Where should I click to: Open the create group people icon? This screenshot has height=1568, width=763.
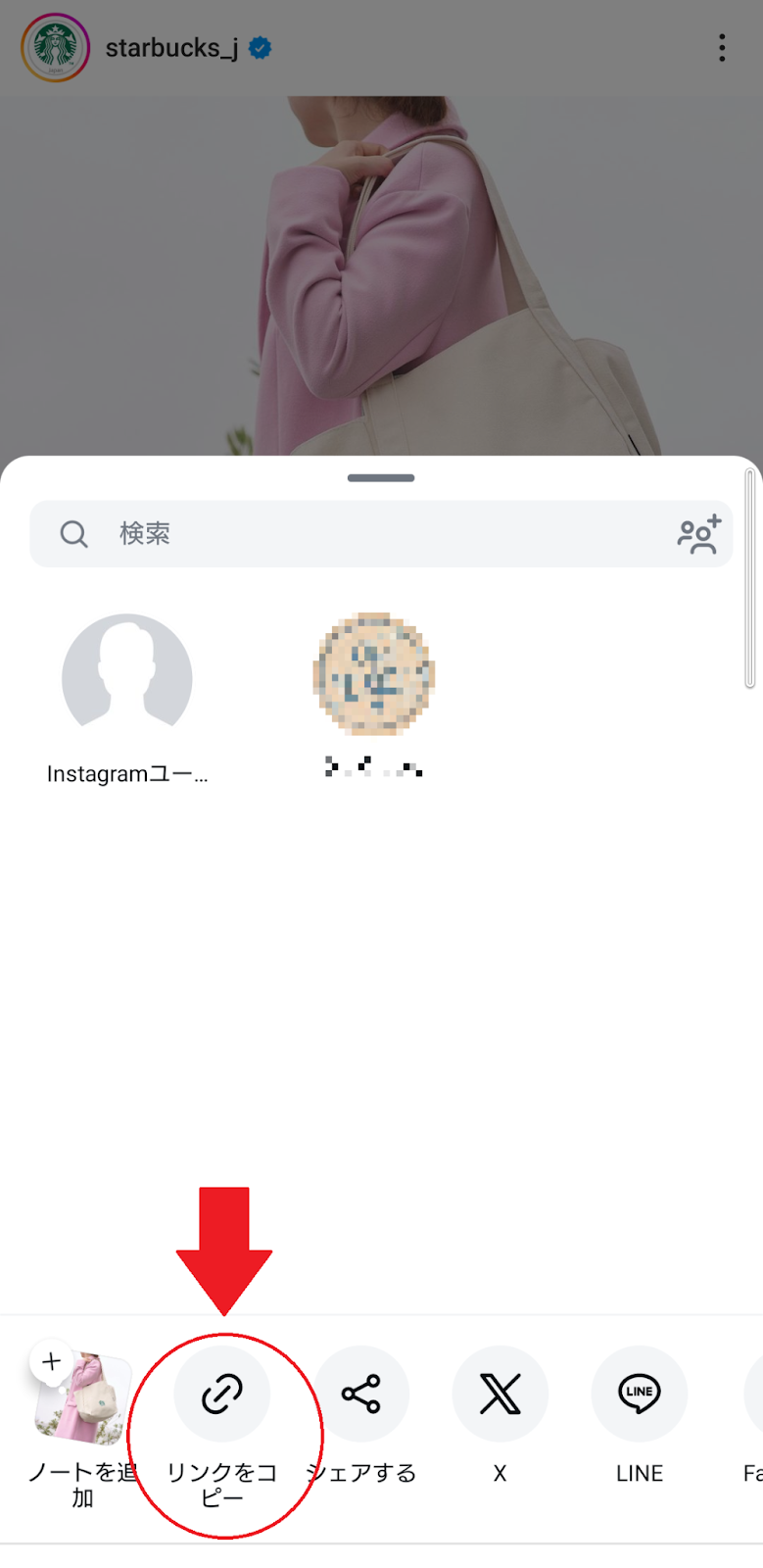point(698,534)
